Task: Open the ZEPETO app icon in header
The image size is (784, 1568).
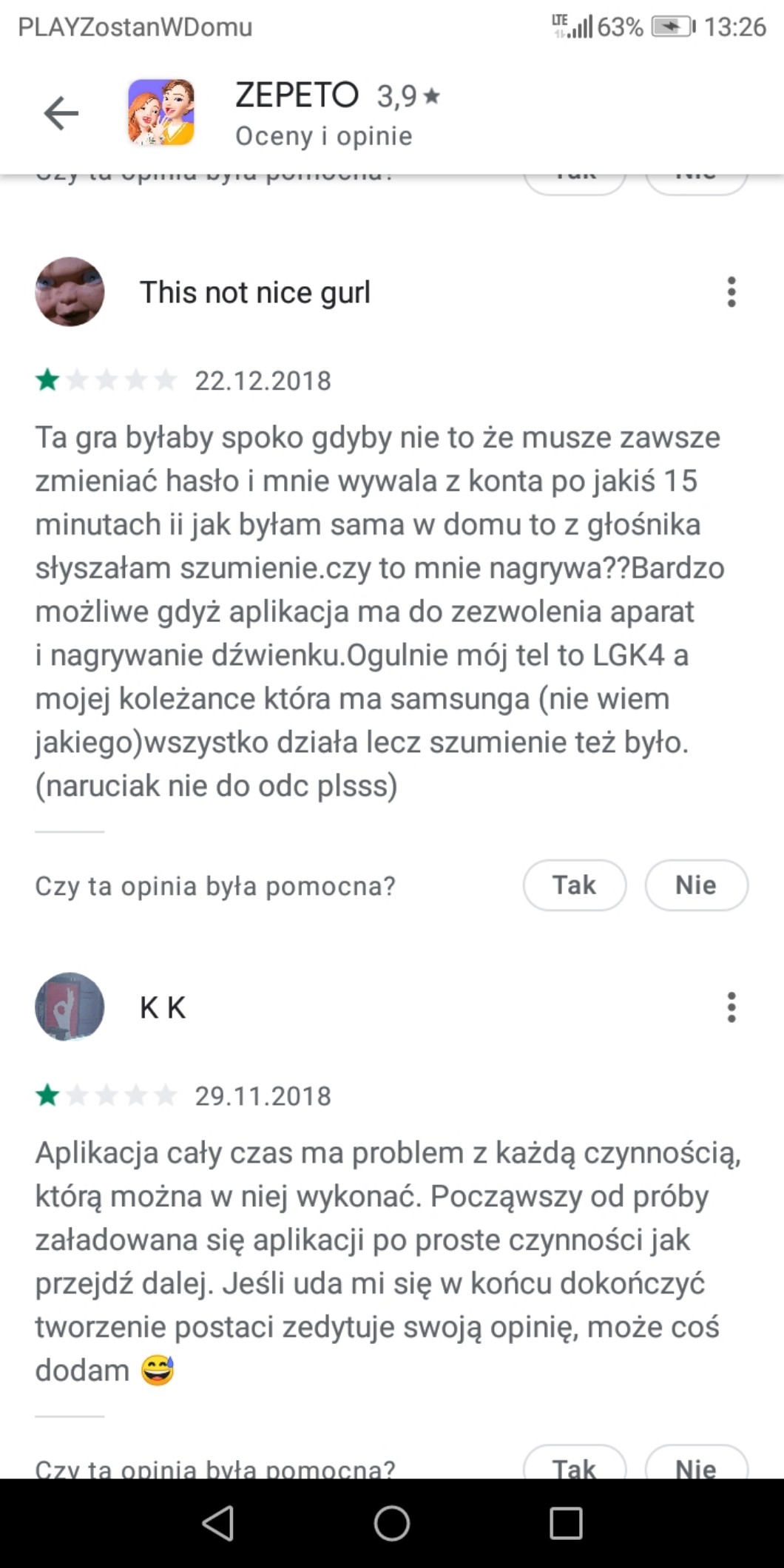Action: click(161, 112)
